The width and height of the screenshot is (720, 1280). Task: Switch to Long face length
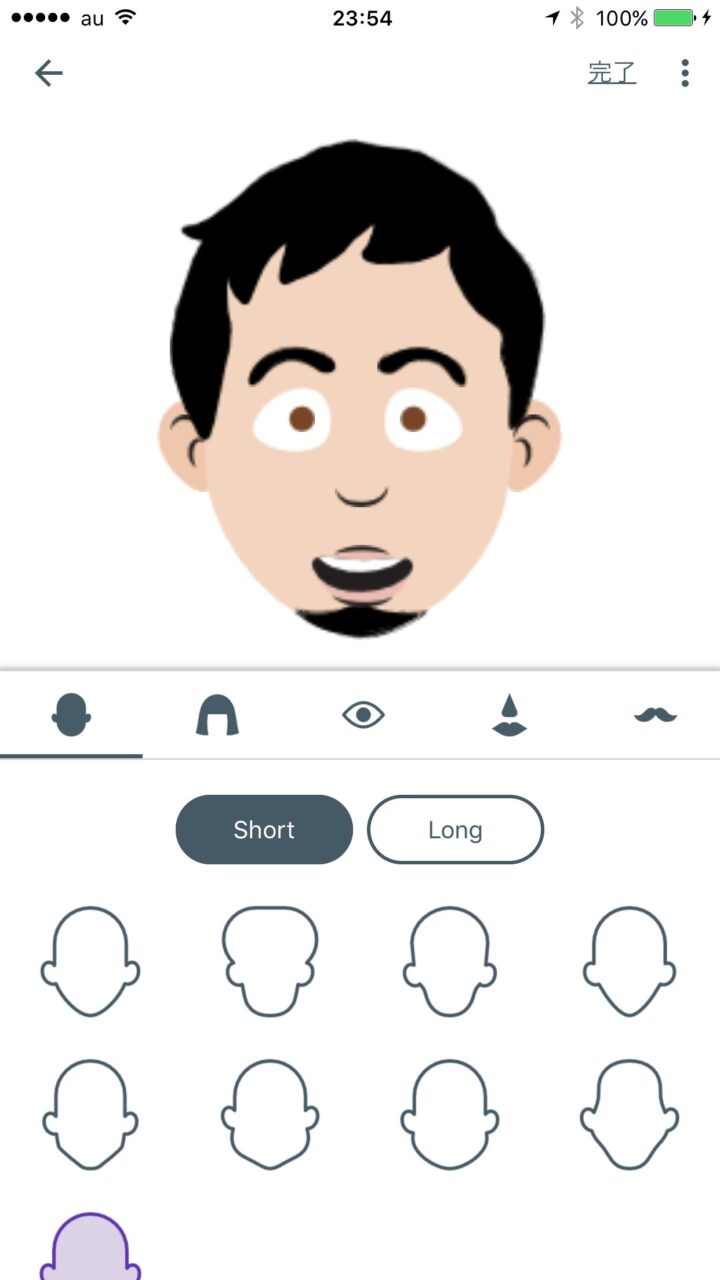[455, 830]
